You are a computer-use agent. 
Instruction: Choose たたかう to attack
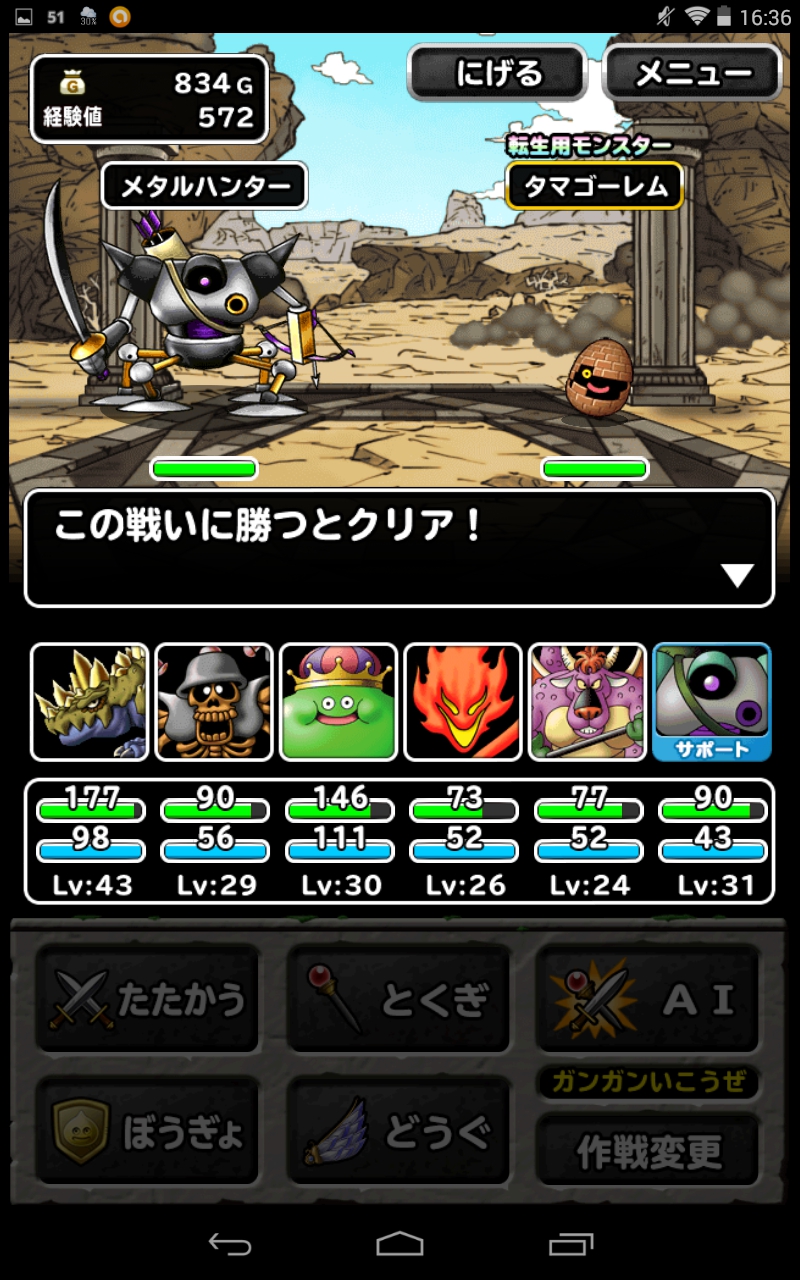[x=148, y=999]
